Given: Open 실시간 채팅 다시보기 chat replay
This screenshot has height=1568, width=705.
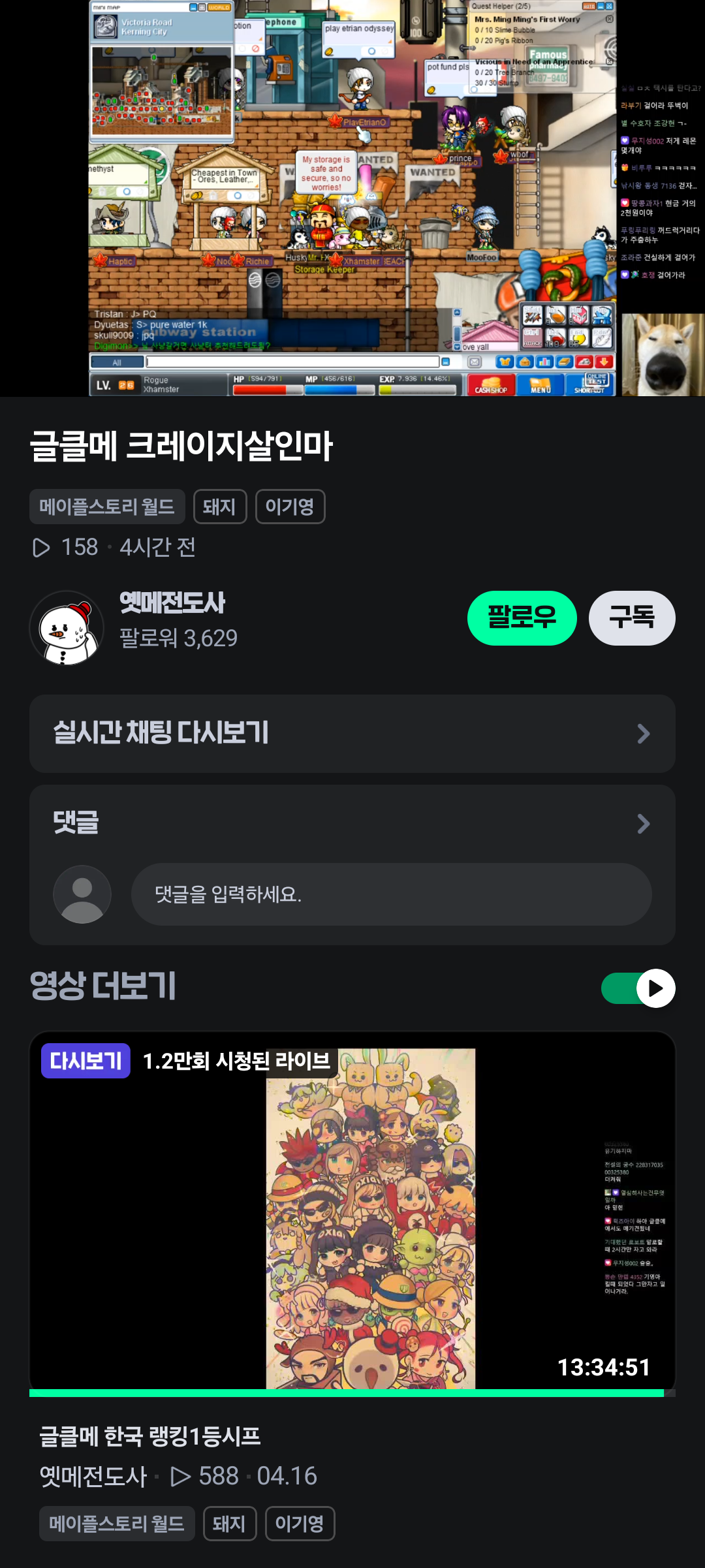Looking at the screenshot, I should tap(352, 733).
